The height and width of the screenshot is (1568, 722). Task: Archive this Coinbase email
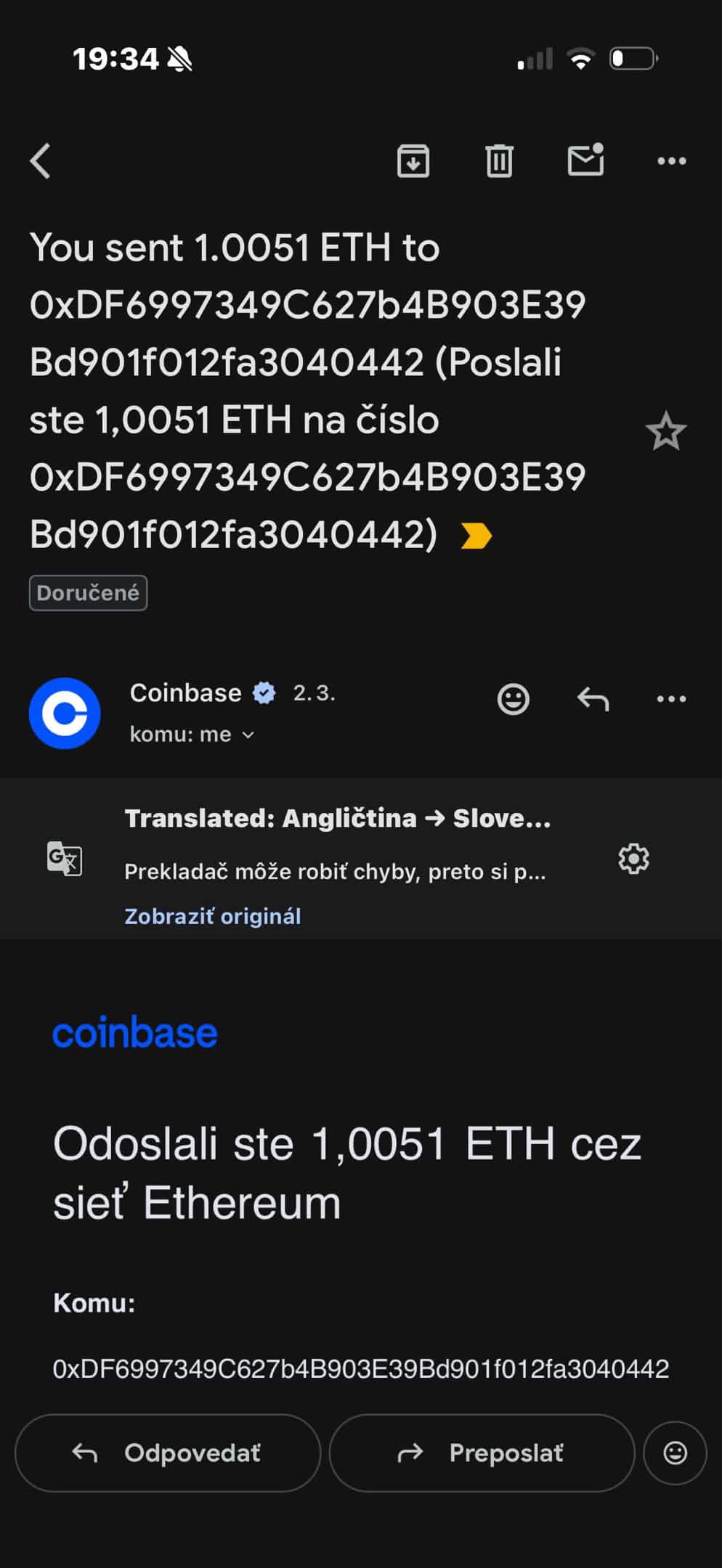[x=413, y=160]
